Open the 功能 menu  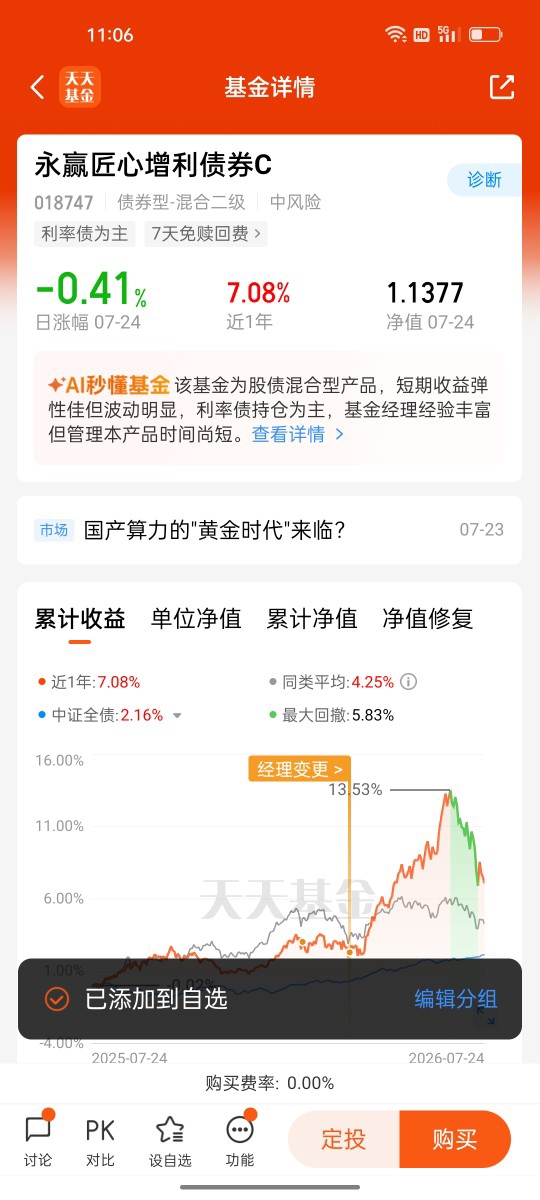[240, 1139]
